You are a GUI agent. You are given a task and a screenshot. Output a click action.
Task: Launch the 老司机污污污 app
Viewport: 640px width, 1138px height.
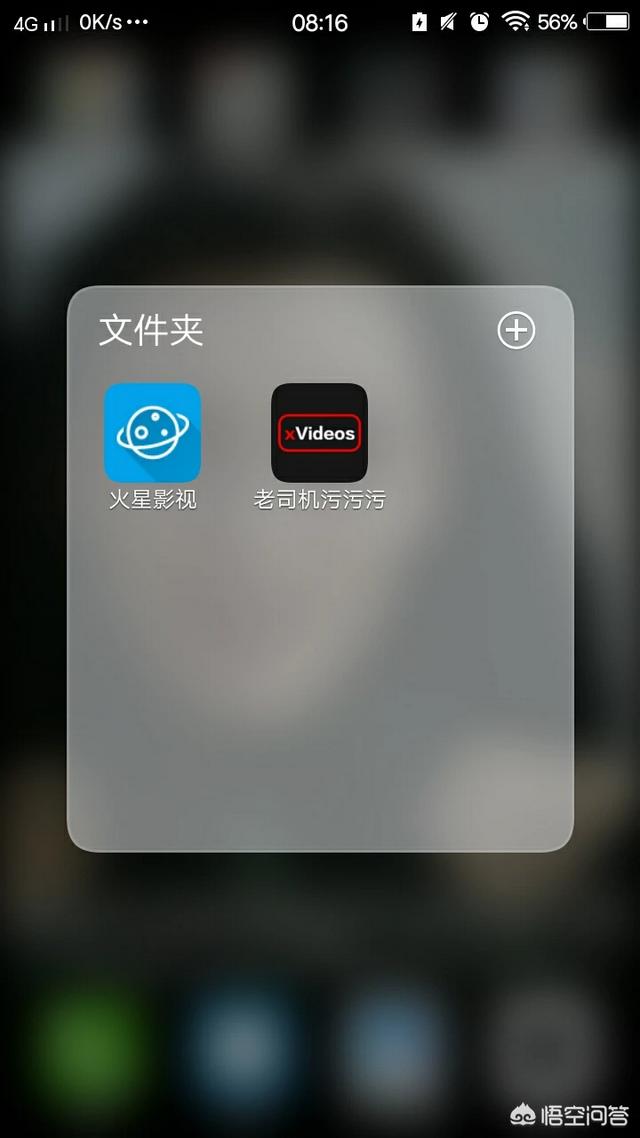point(319,433)
